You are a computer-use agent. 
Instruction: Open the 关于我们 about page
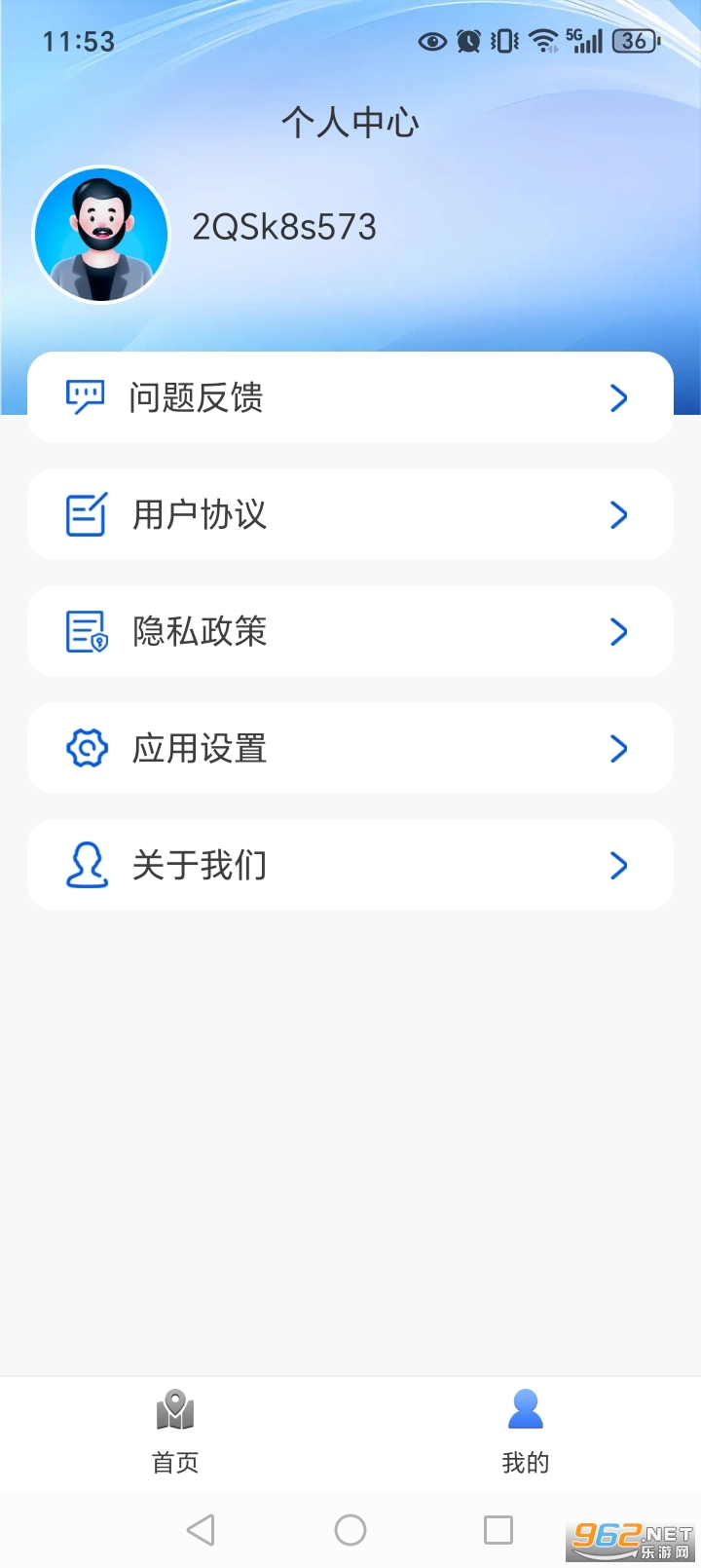pyautogui.click(x=350, y=865)
